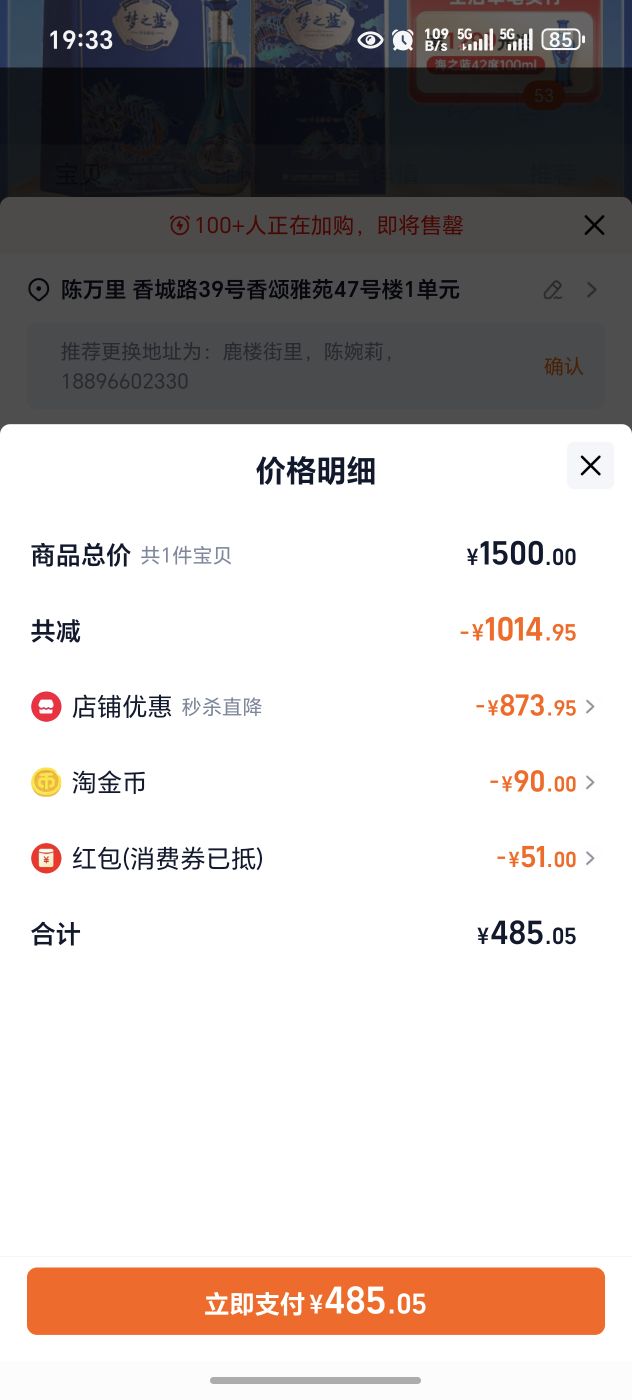
Task: Open 店铺优惠 discount details
Action: click(x=534, y=707)
